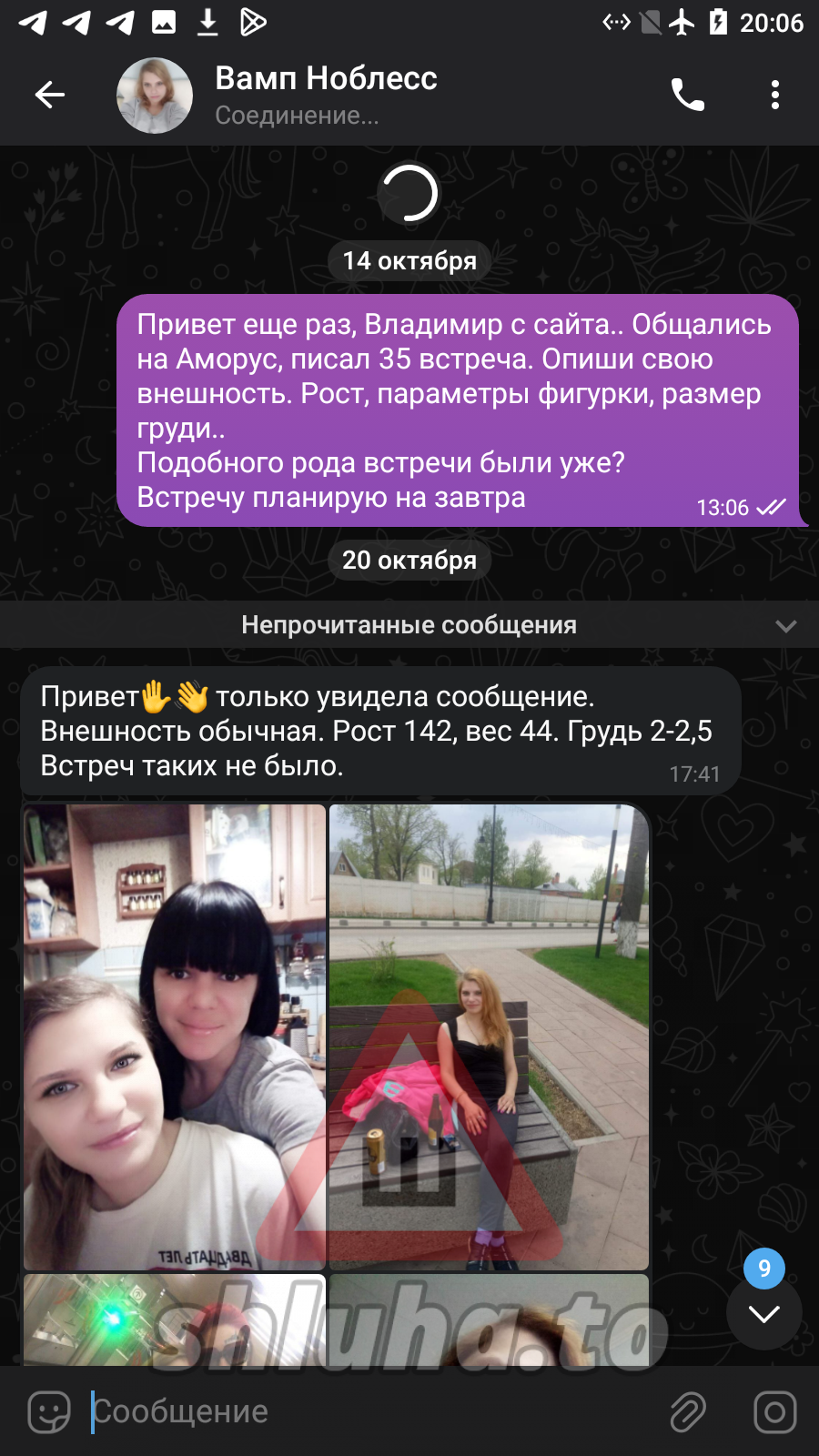The height and width of the screenshot is (1456, 819).
Task: Go back to the chat list
Action: [x=50, y=95]
